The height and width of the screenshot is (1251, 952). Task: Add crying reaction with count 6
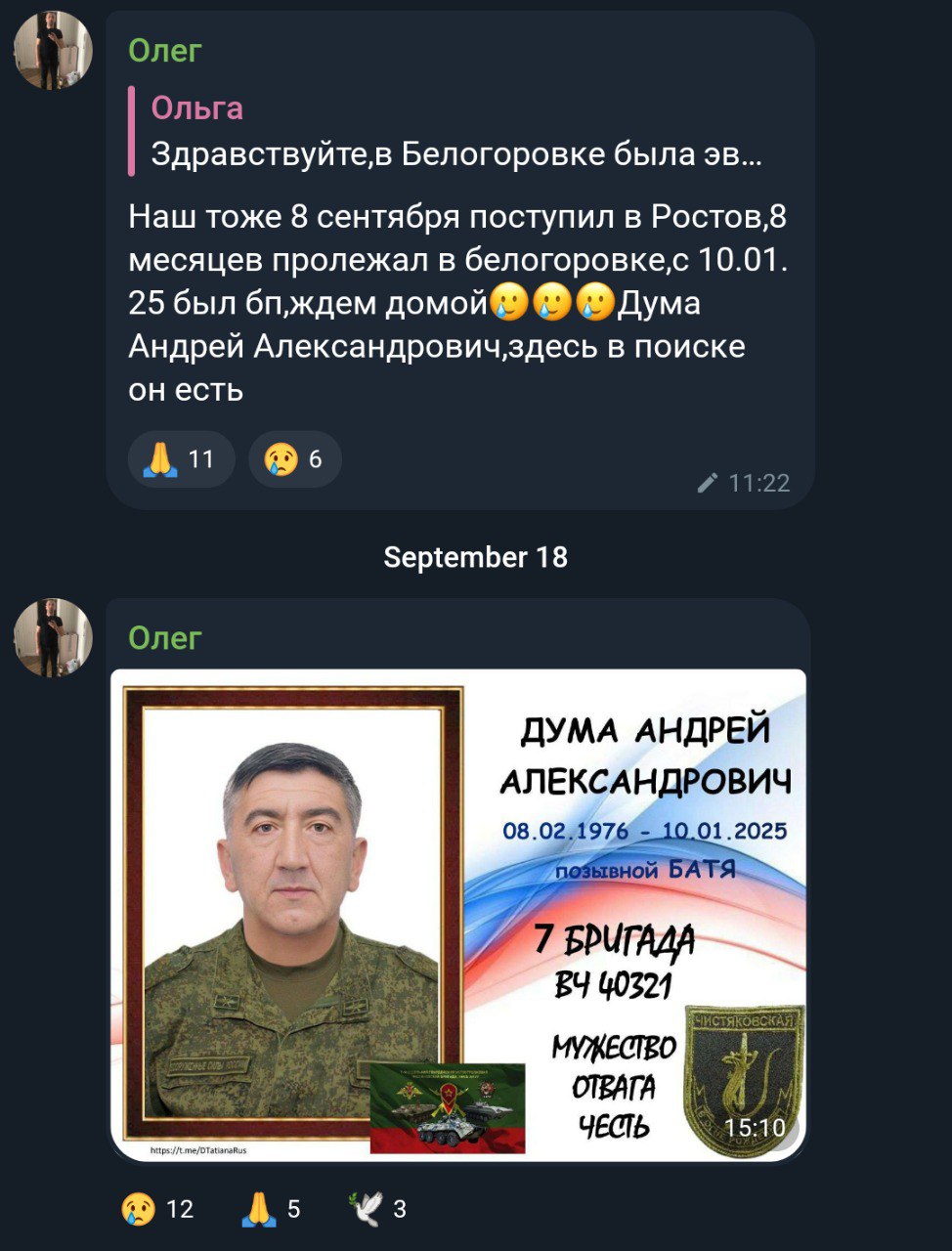(x=294, y=459)
